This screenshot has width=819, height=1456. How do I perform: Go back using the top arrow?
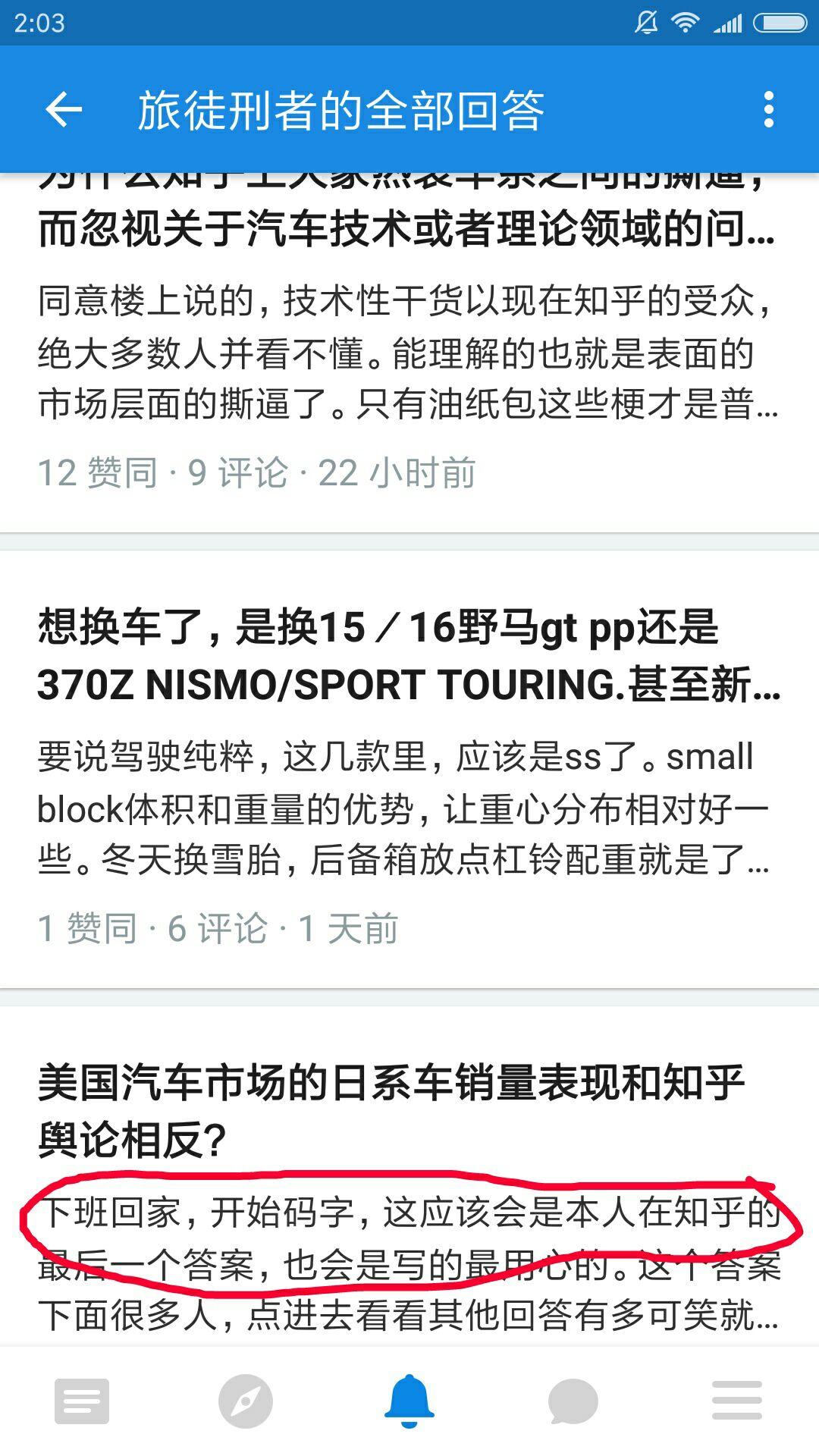pos(64,110)
